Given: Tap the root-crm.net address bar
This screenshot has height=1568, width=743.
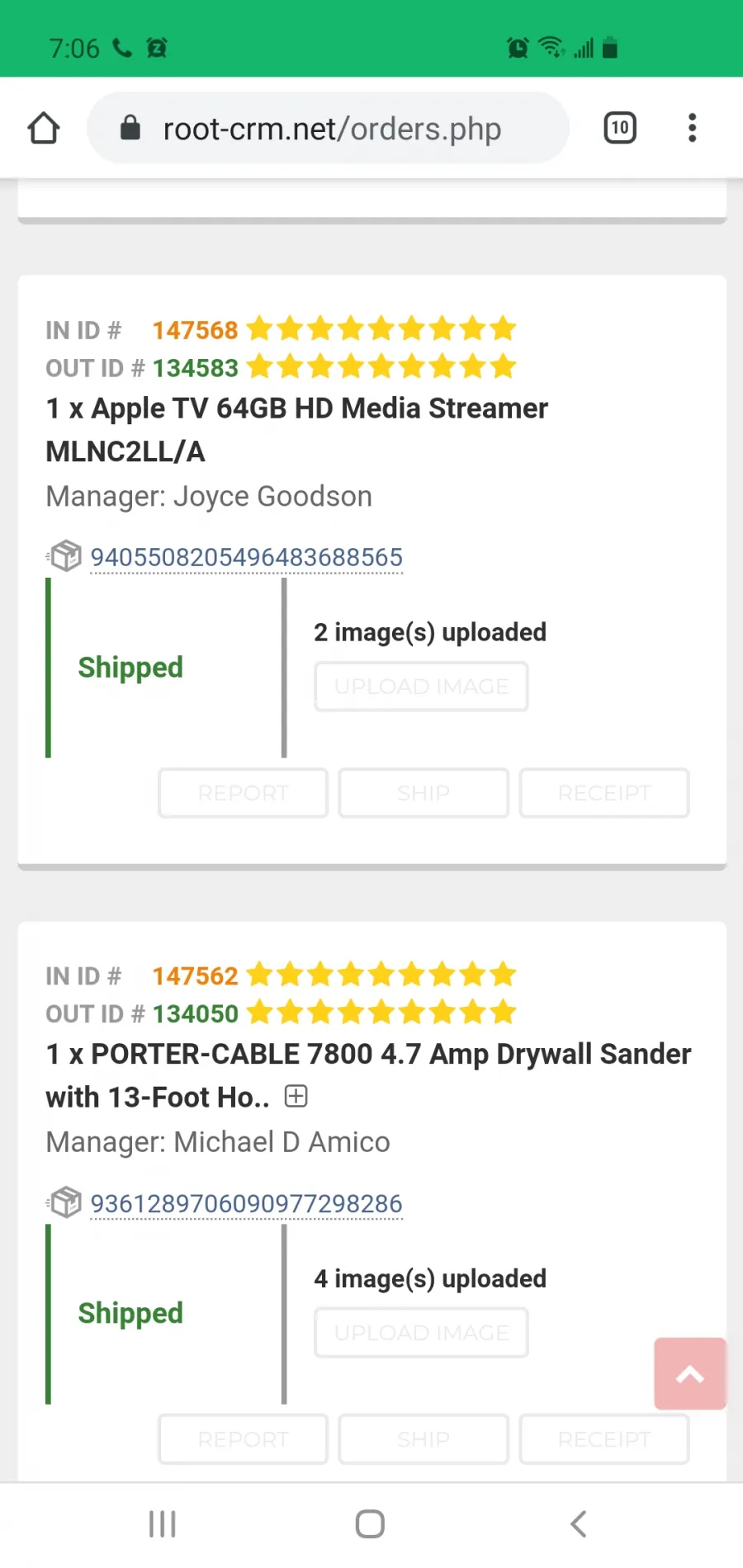Looking at the screenshot, I should point(328,128).
